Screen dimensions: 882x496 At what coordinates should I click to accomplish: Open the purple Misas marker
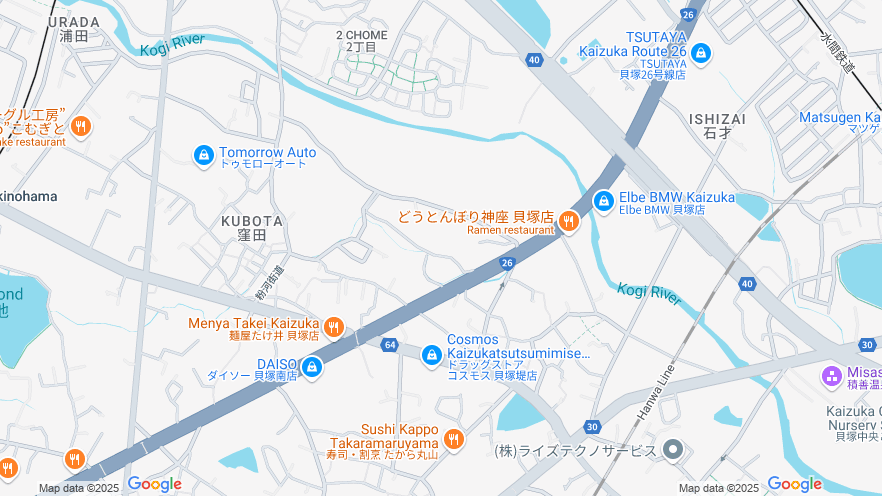pyautogui.click(x=831, y=376)
